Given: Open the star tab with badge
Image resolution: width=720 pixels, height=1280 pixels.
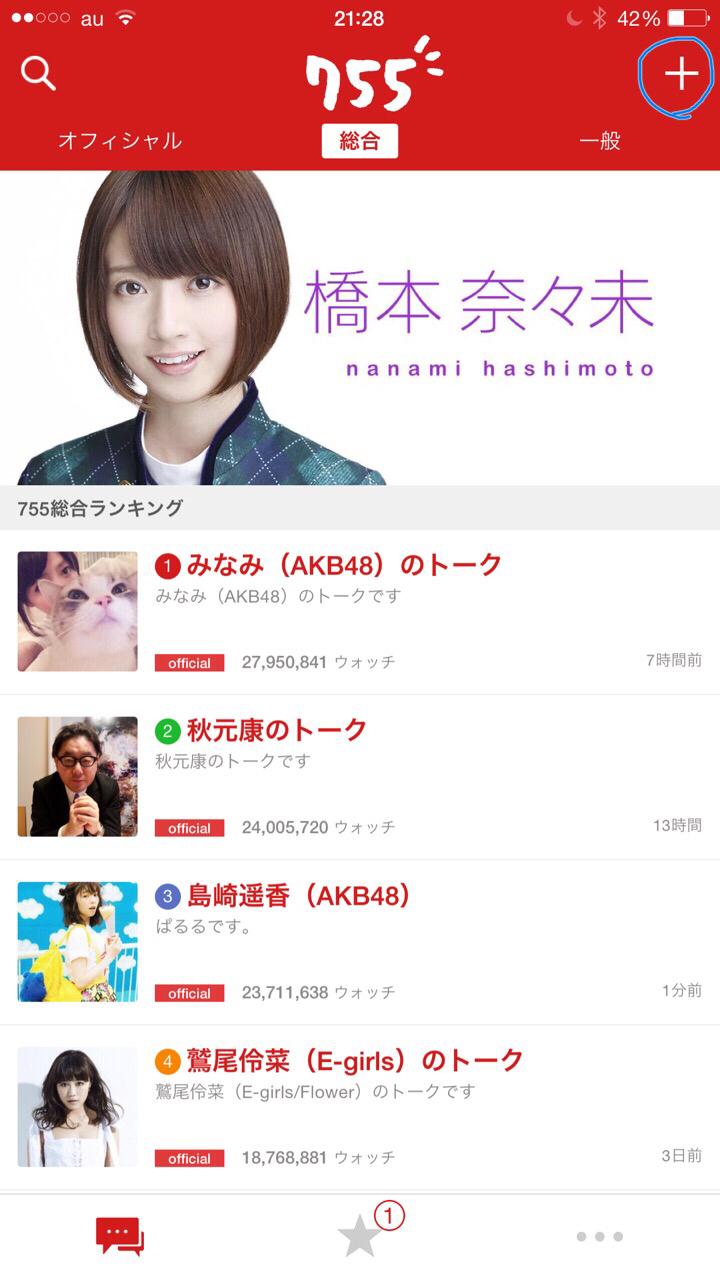Looking at the screenshot, I should pos(360,1237).
